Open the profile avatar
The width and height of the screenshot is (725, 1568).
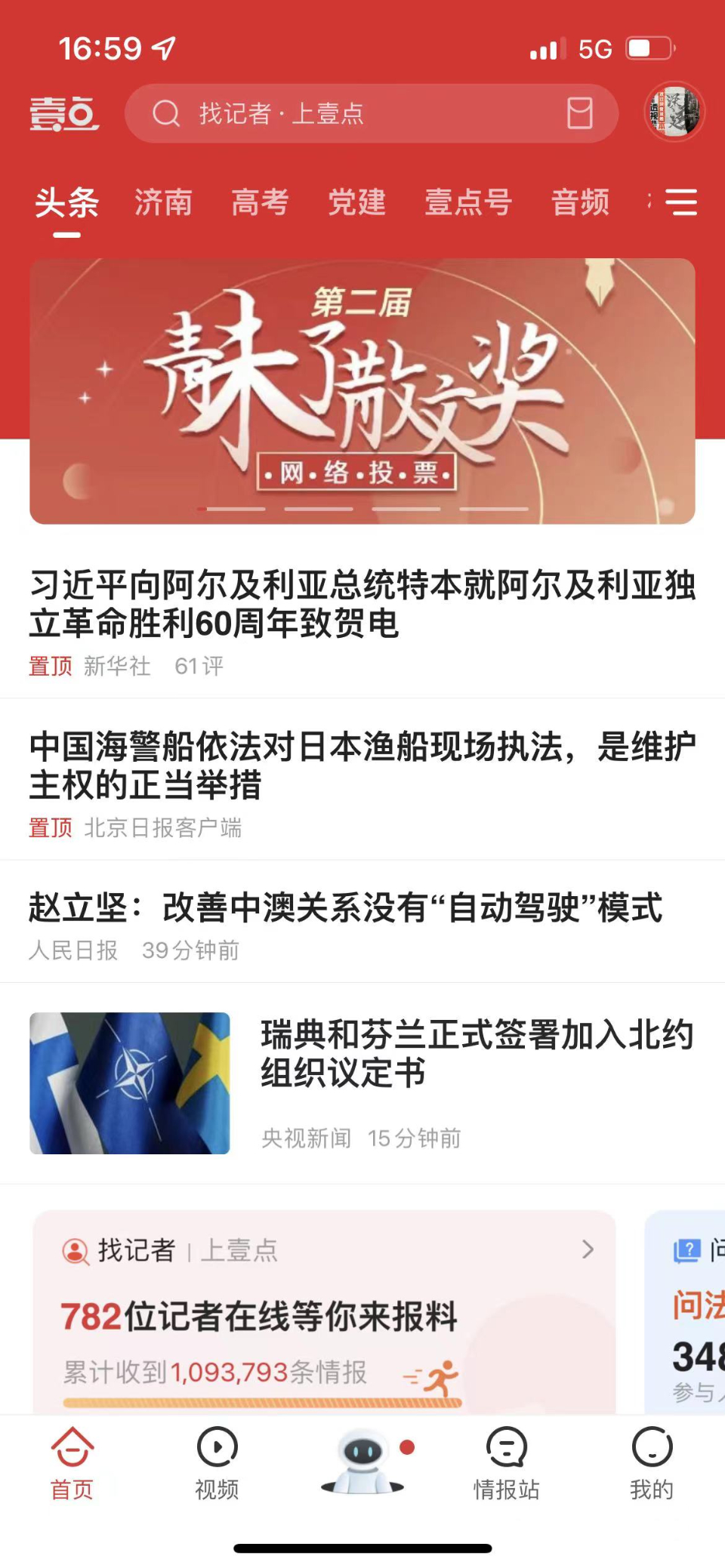(674, 112)
